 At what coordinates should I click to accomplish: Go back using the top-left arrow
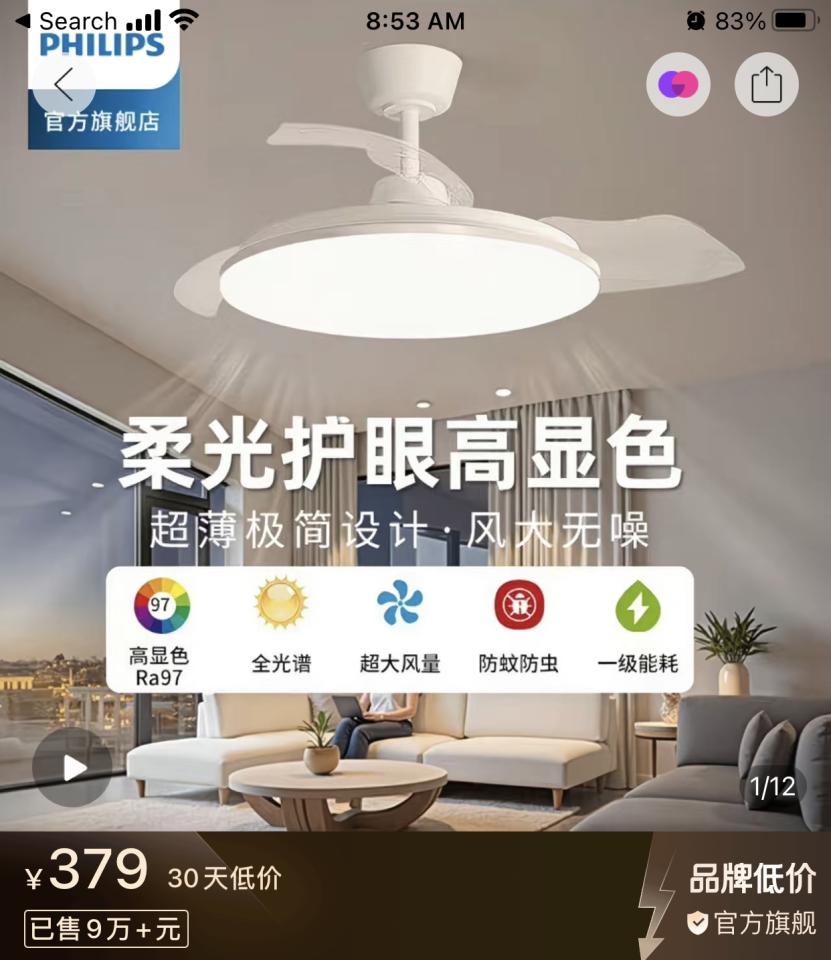pyautogui.click(x=64, y=85)
